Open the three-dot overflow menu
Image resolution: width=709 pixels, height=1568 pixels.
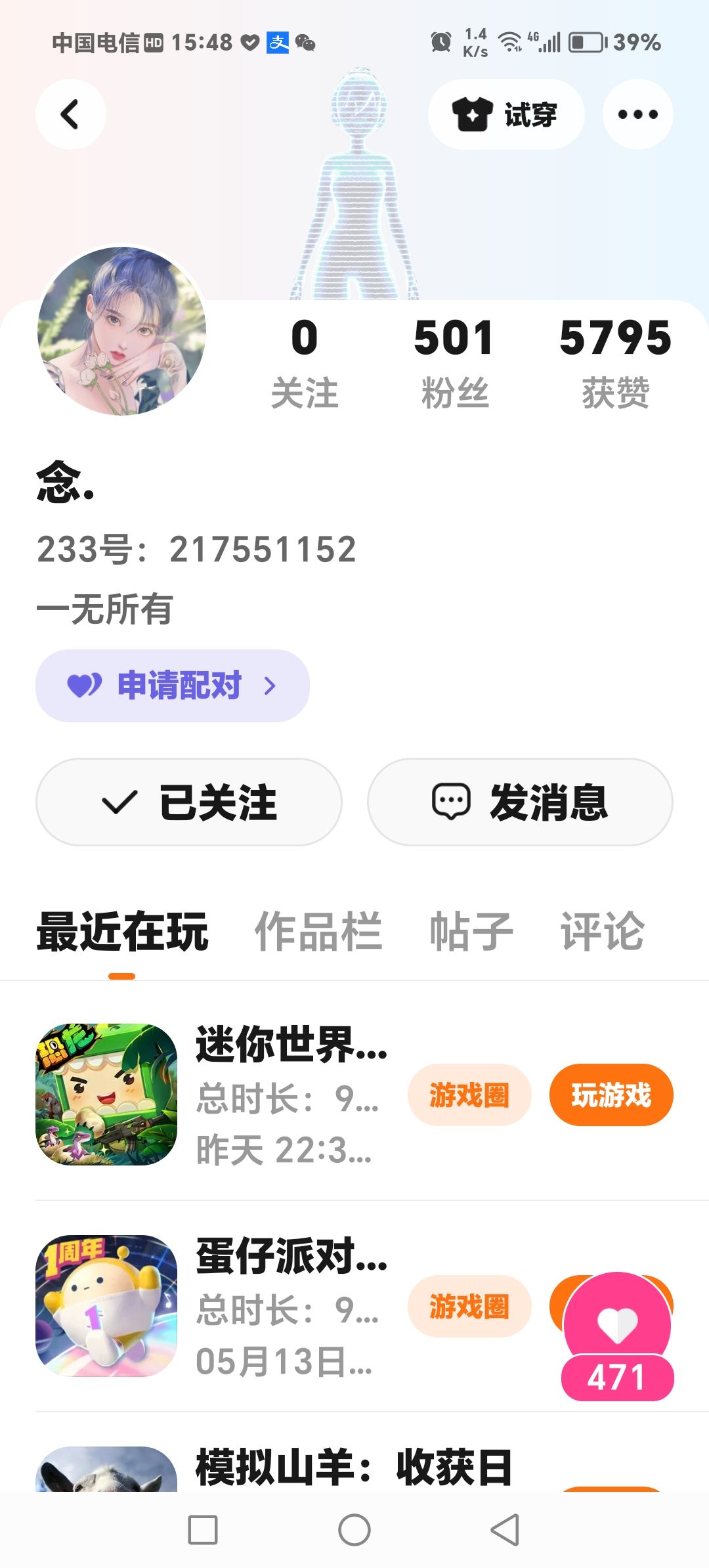pyautogui.click(x=637, y=114)
